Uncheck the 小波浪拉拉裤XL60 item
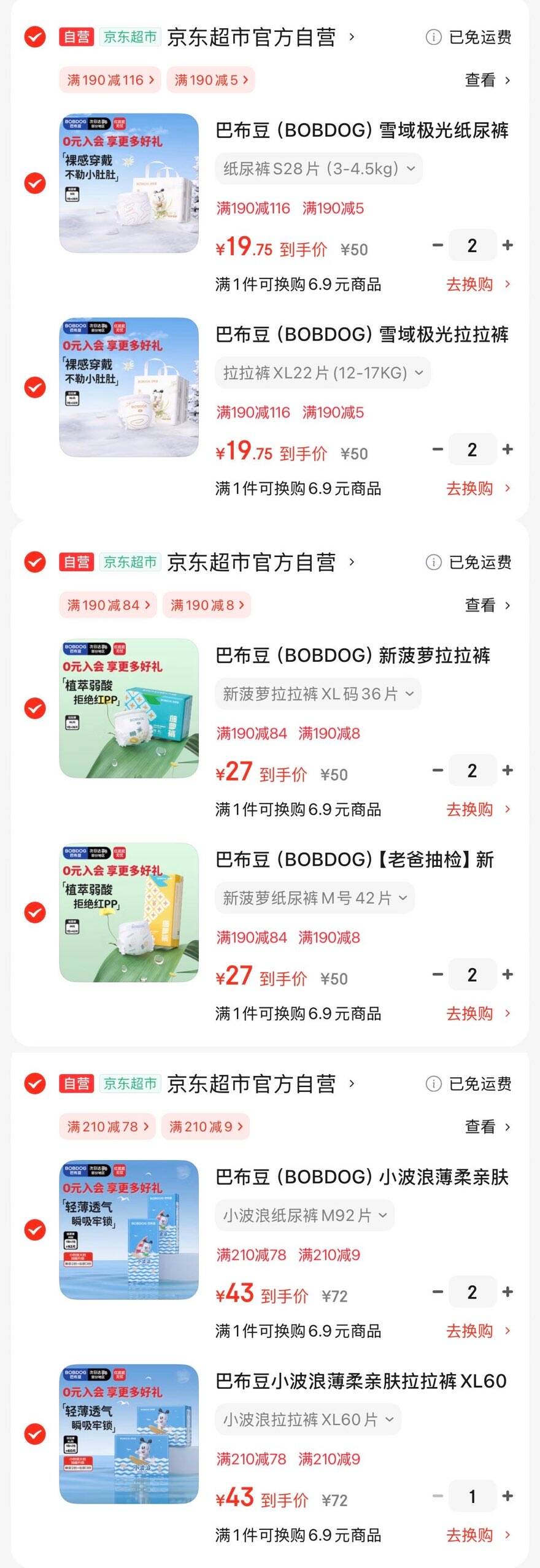 (35, 1434)
